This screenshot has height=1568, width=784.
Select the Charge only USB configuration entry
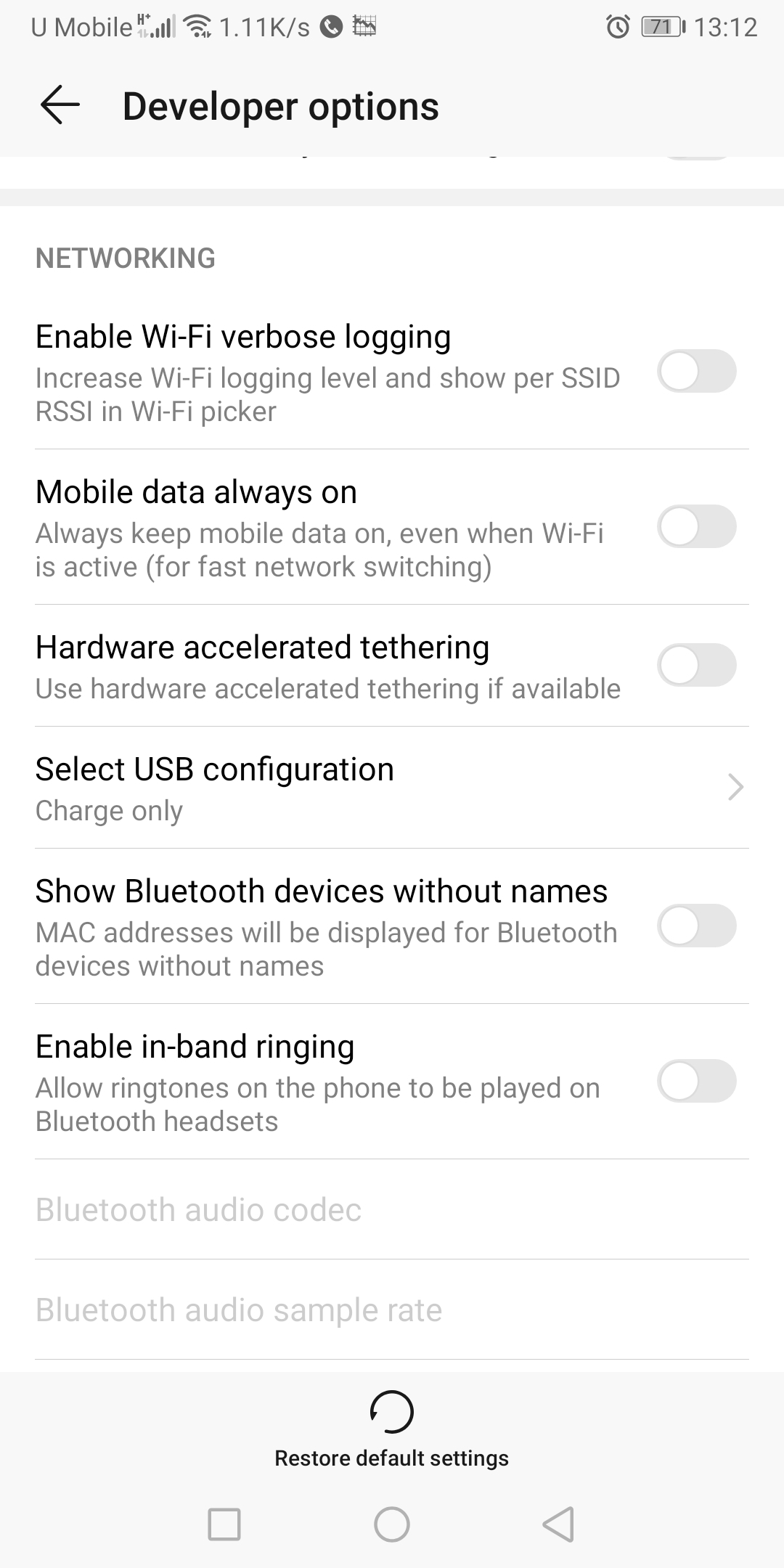[109, 809]
